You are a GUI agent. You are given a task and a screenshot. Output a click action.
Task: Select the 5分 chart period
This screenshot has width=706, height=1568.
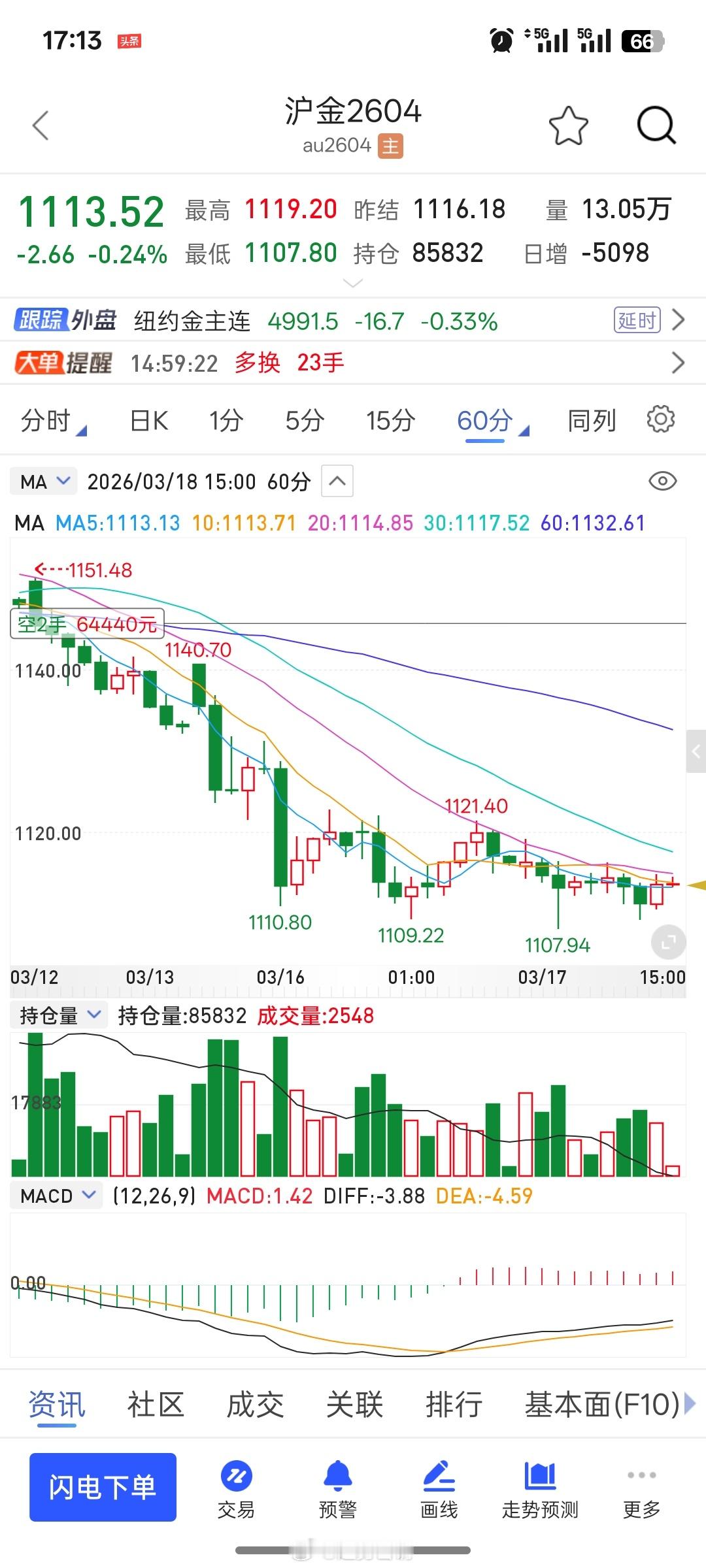coord(305,421)
